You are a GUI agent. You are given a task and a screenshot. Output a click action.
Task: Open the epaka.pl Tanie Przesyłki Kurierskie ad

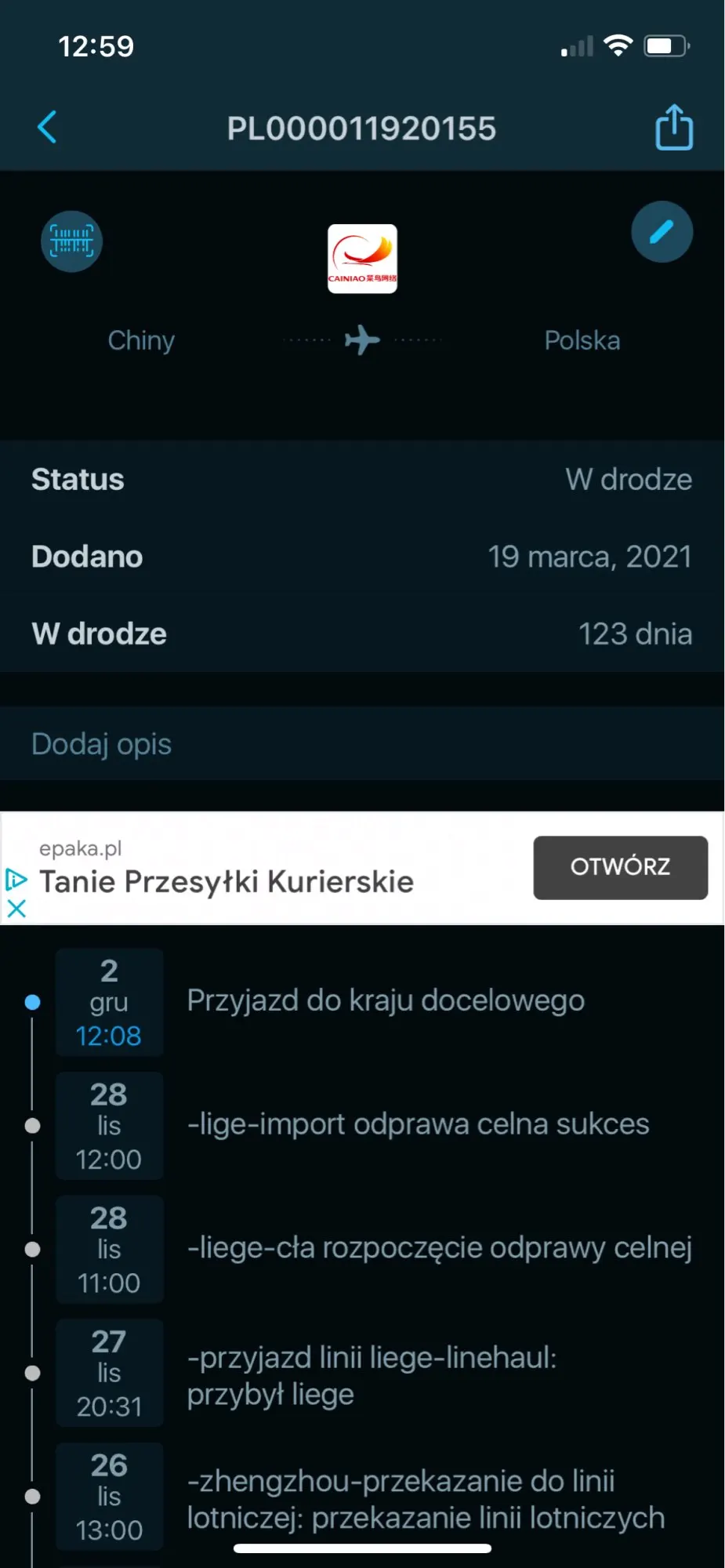pos(227,881)
